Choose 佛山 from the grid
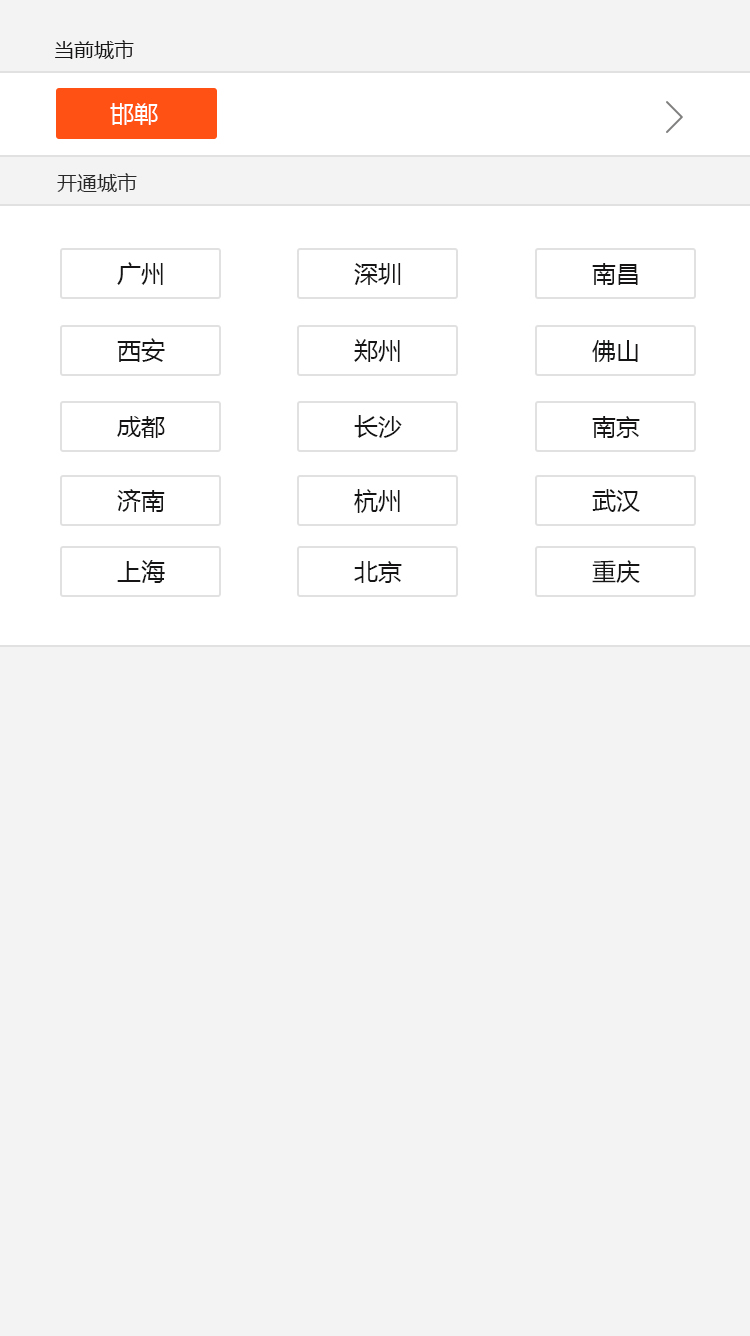The width and height of the screenshot is (750, 1336). click(x=615, y=350)
